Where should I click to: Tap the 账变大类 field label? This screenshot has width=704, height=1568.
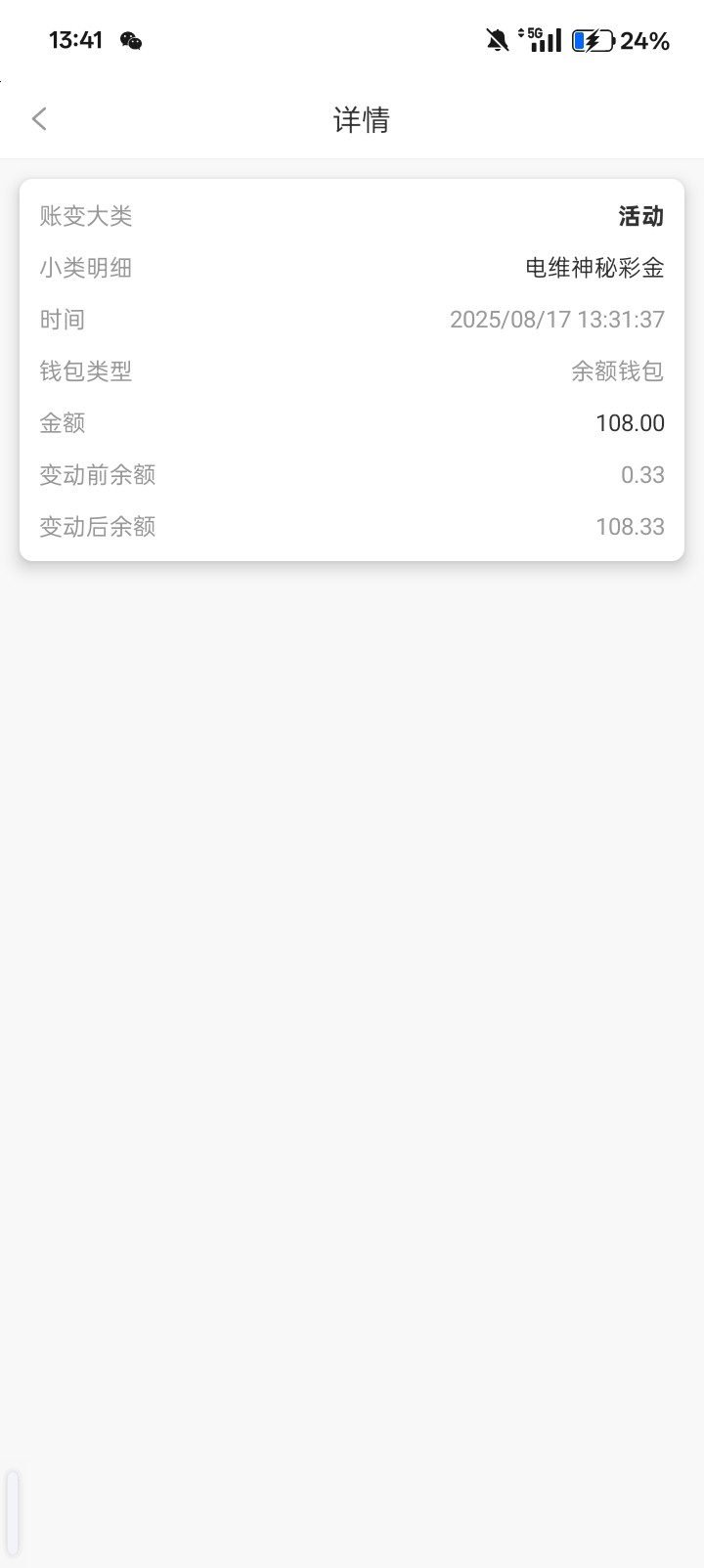tap(87, 216)
